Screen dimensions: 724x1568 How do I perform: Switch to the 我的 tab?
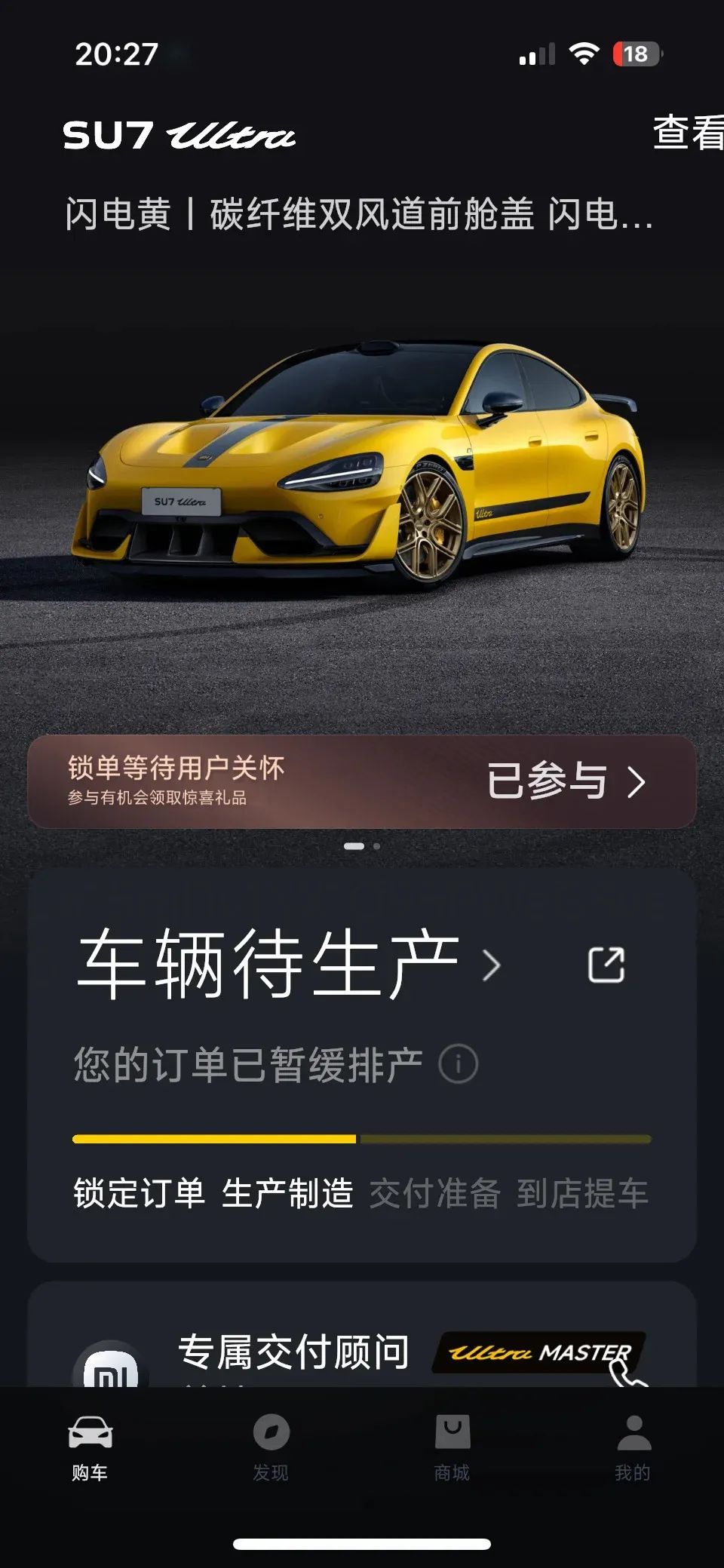pyautogui.click(x=633, y=1448)
